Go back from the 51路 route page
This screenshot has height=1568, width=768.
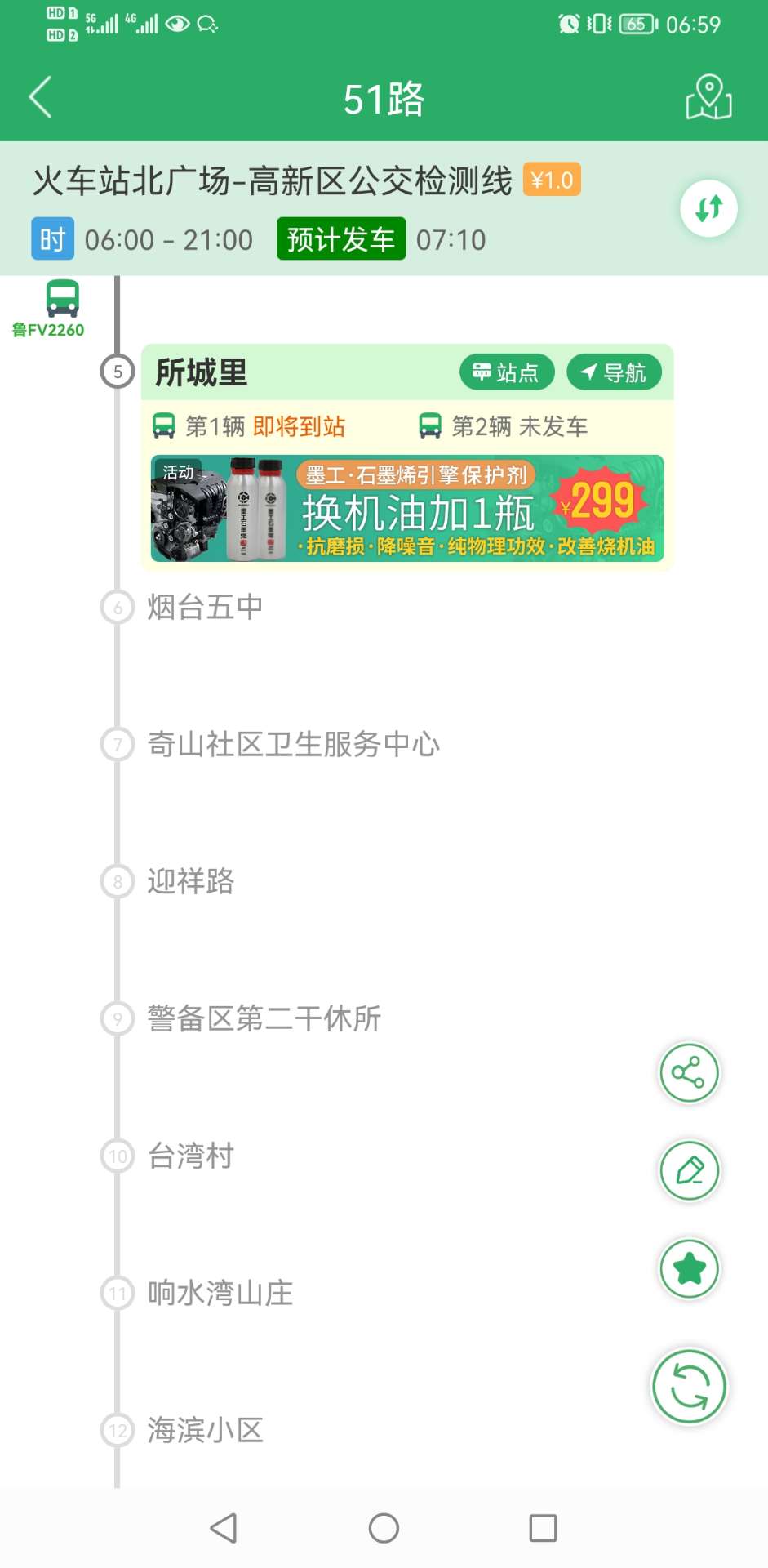pyautogui.click(x=41, y=97)
